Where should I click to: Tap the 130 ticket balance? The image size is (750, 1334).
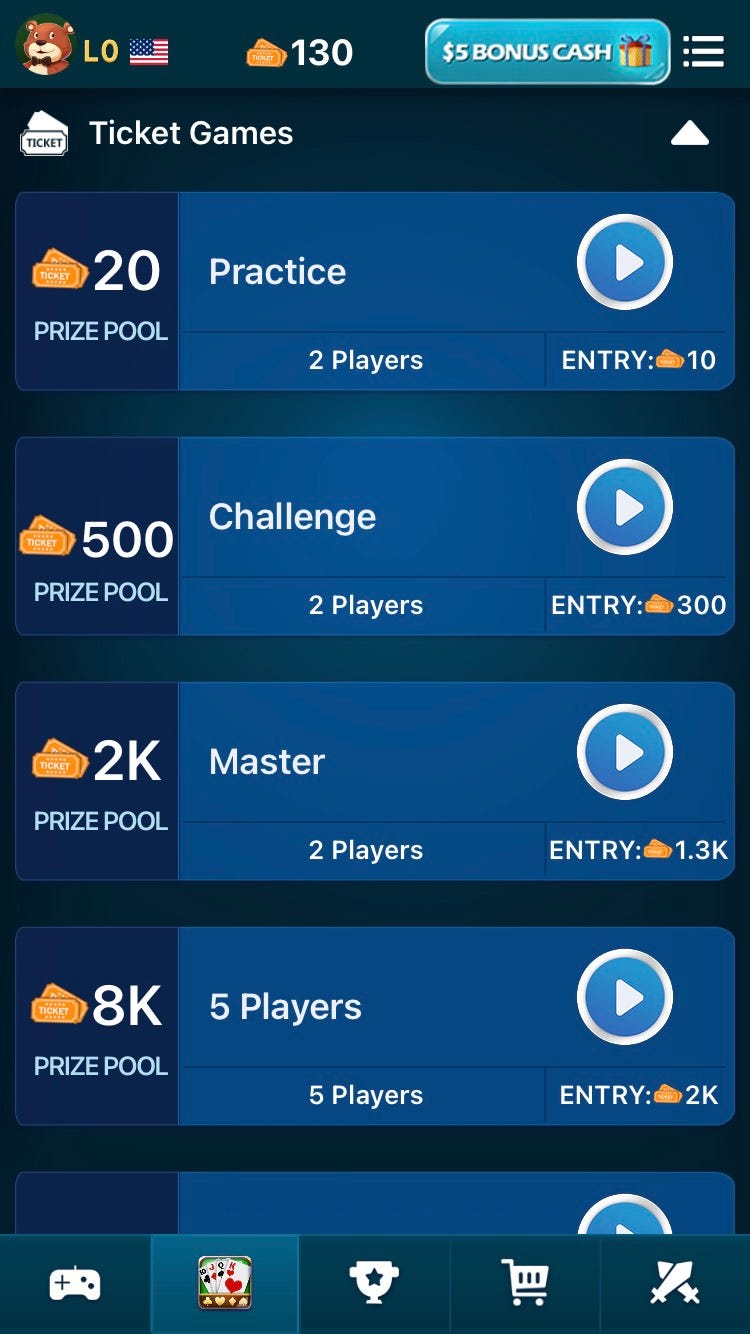click(299, 52)
